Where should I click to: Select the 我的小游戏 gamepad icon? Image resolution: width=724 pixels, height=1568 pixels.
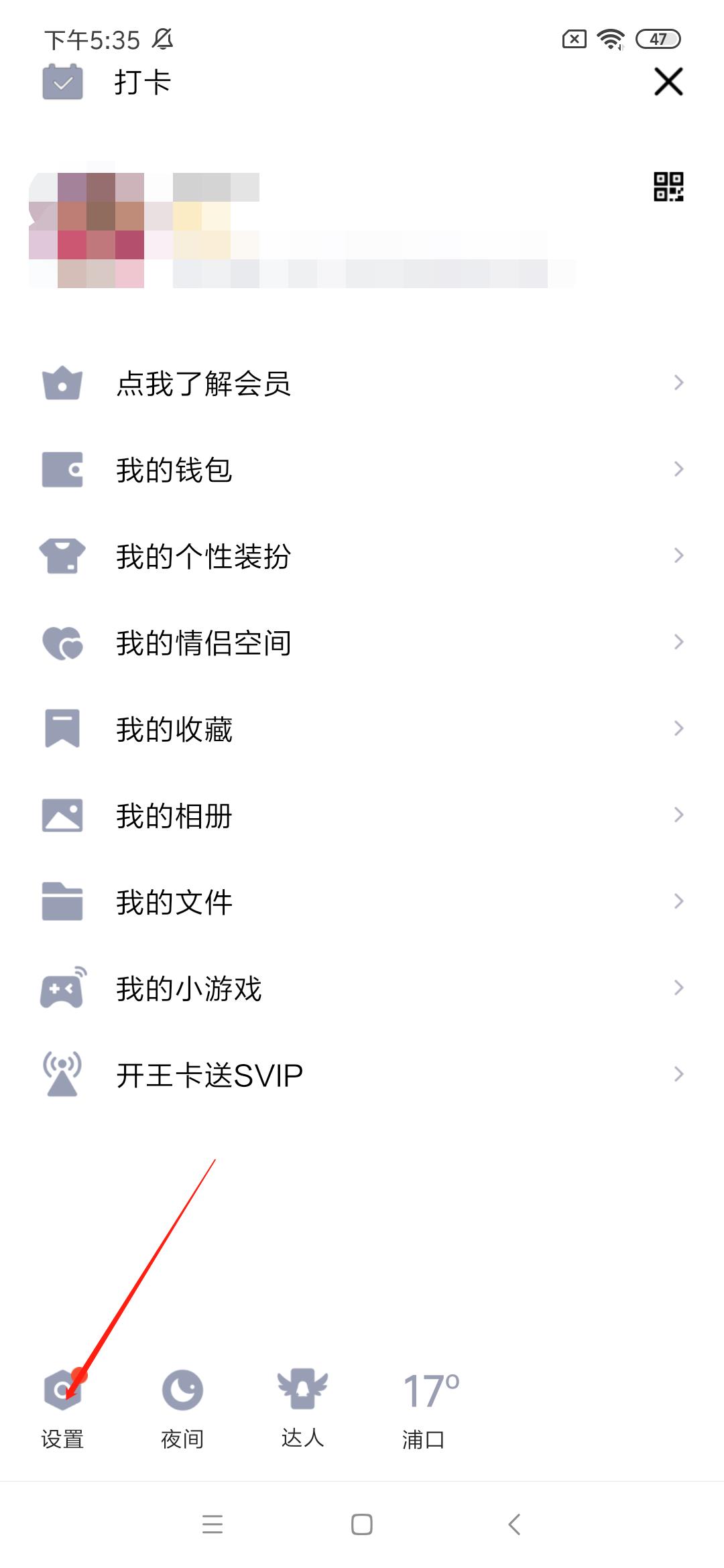[x=64, y=988]
